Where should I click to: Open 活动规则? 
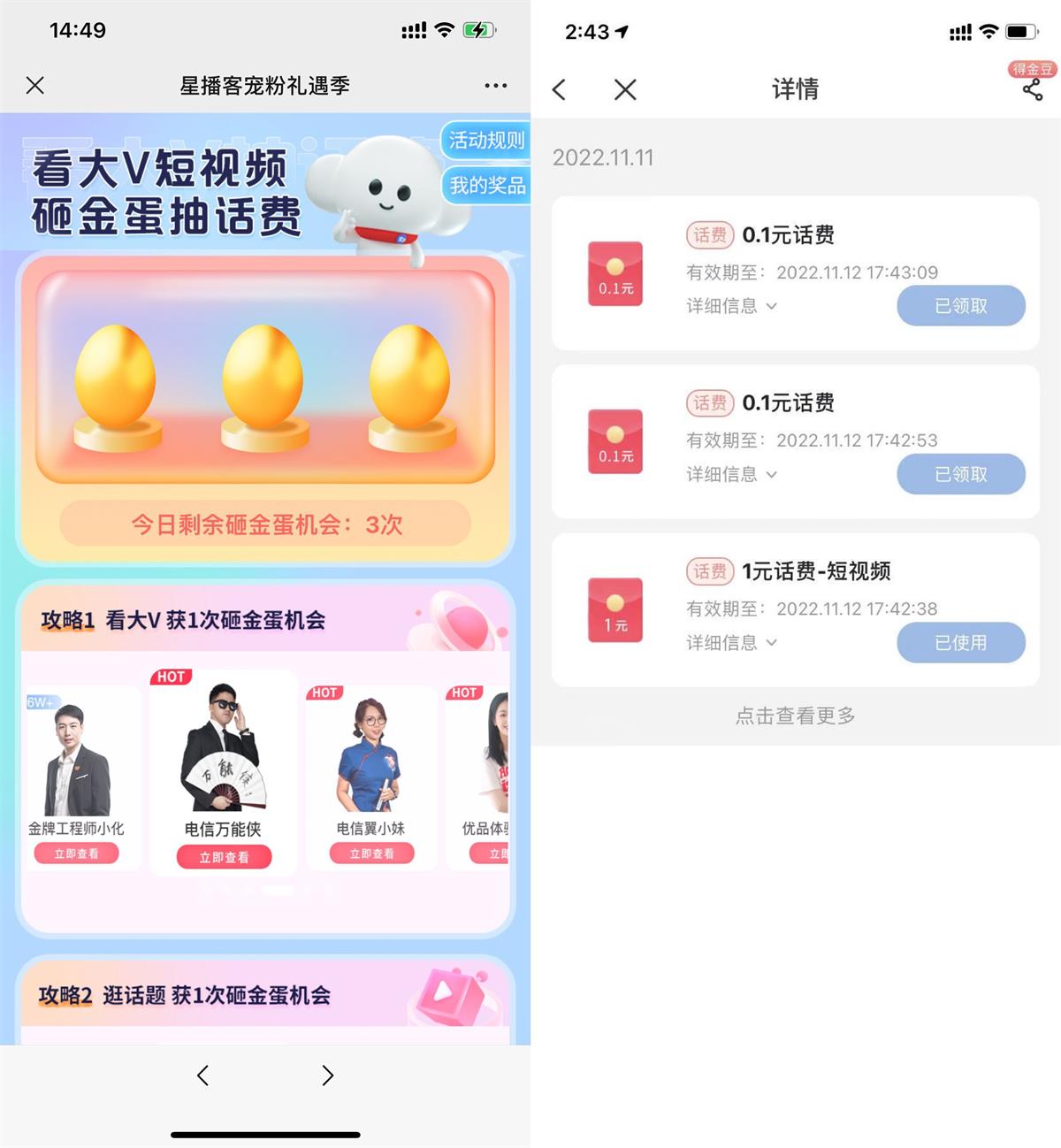point(485,140)
